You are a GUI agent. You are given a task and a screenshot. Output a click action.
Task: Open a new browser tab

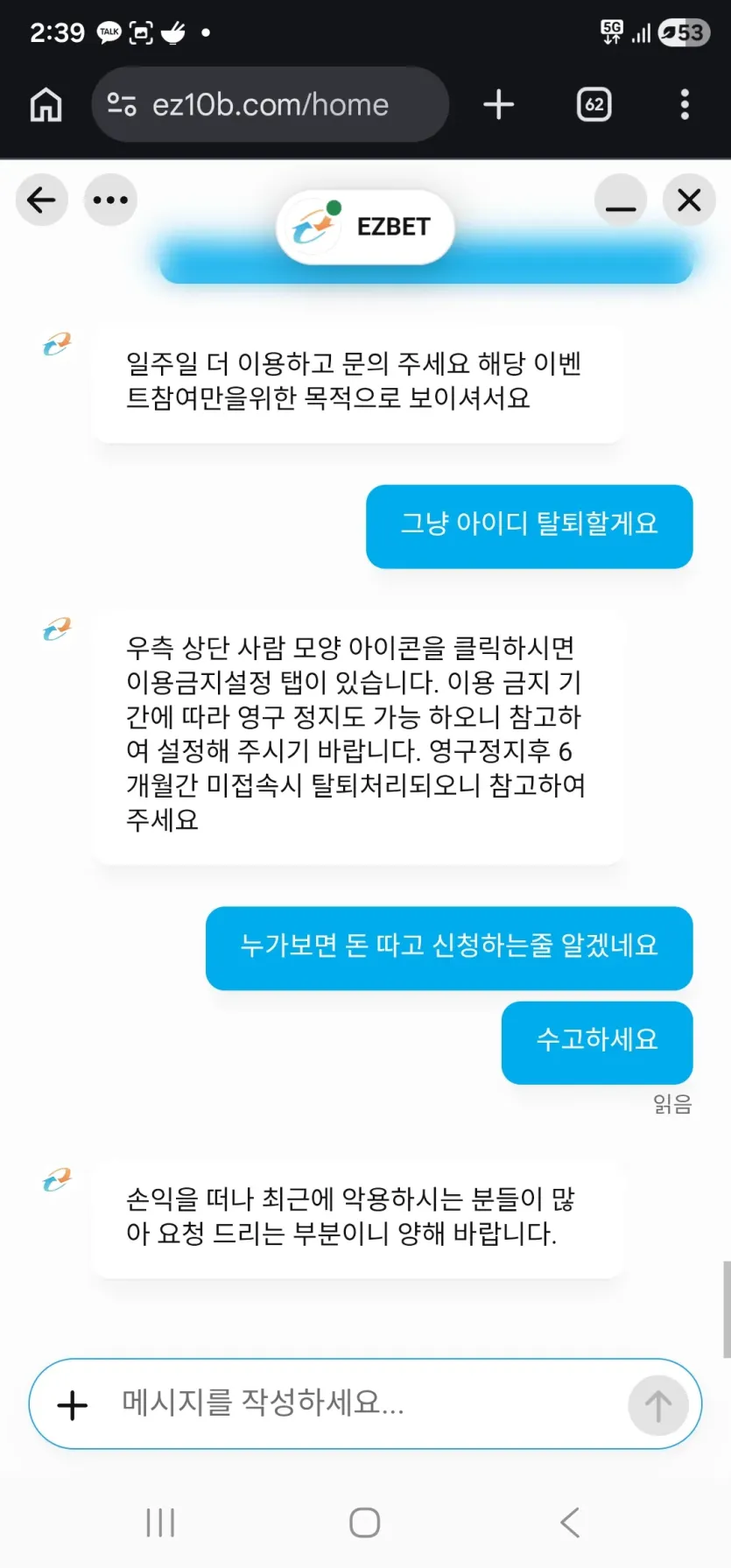point(499,105)
